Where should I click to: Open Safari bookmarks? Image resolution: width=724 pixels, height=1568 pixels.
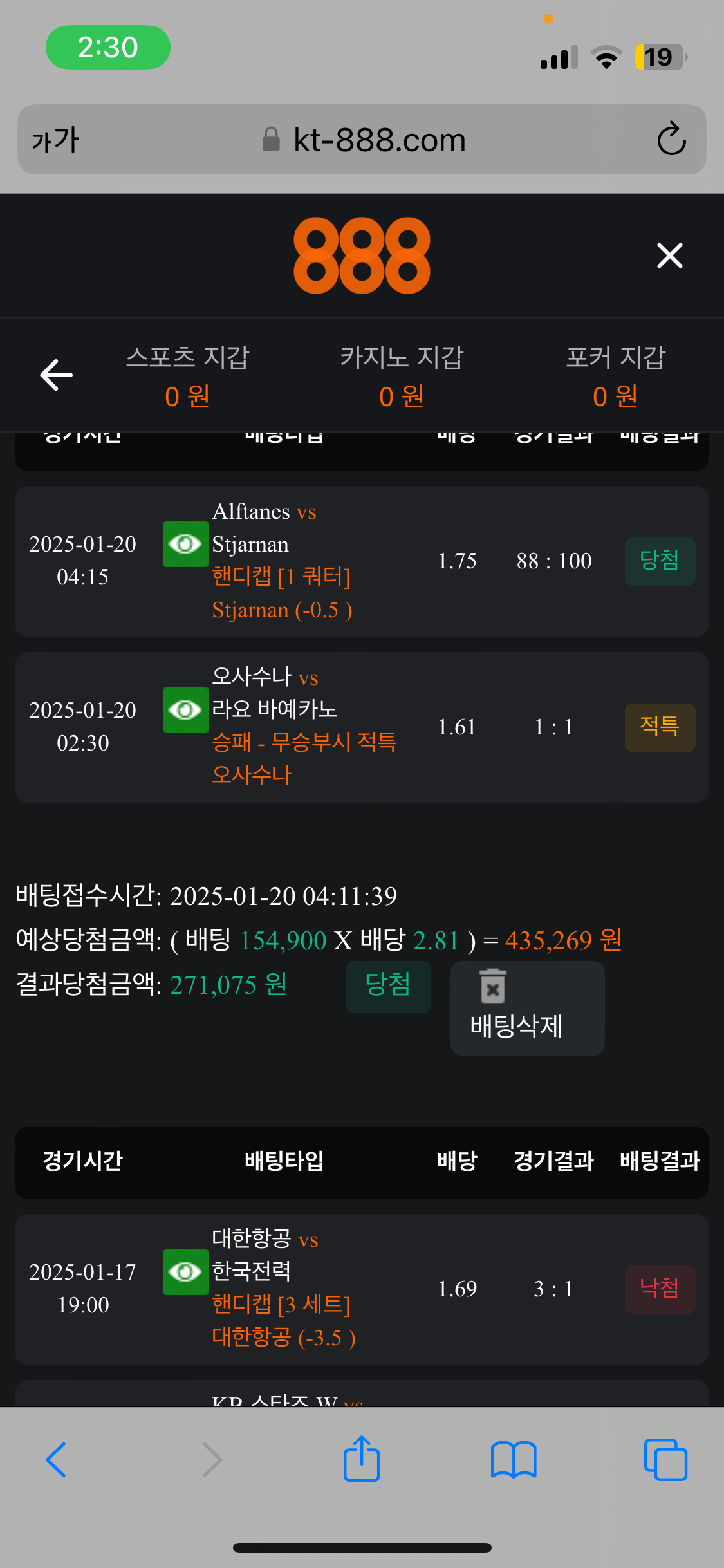tap(513, 1460)
